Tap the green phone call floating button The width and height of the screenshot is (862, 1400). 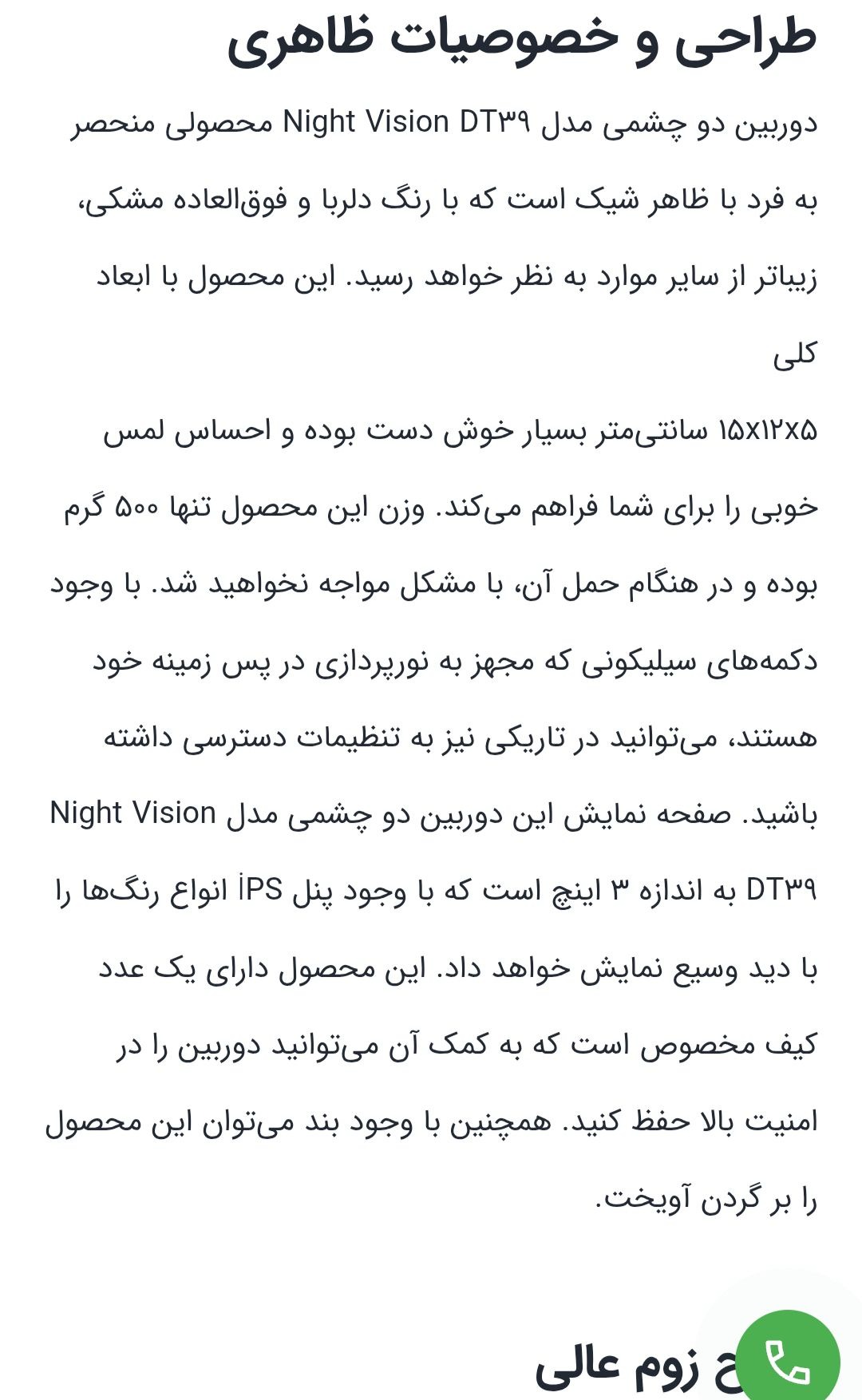click(787, 1359)
